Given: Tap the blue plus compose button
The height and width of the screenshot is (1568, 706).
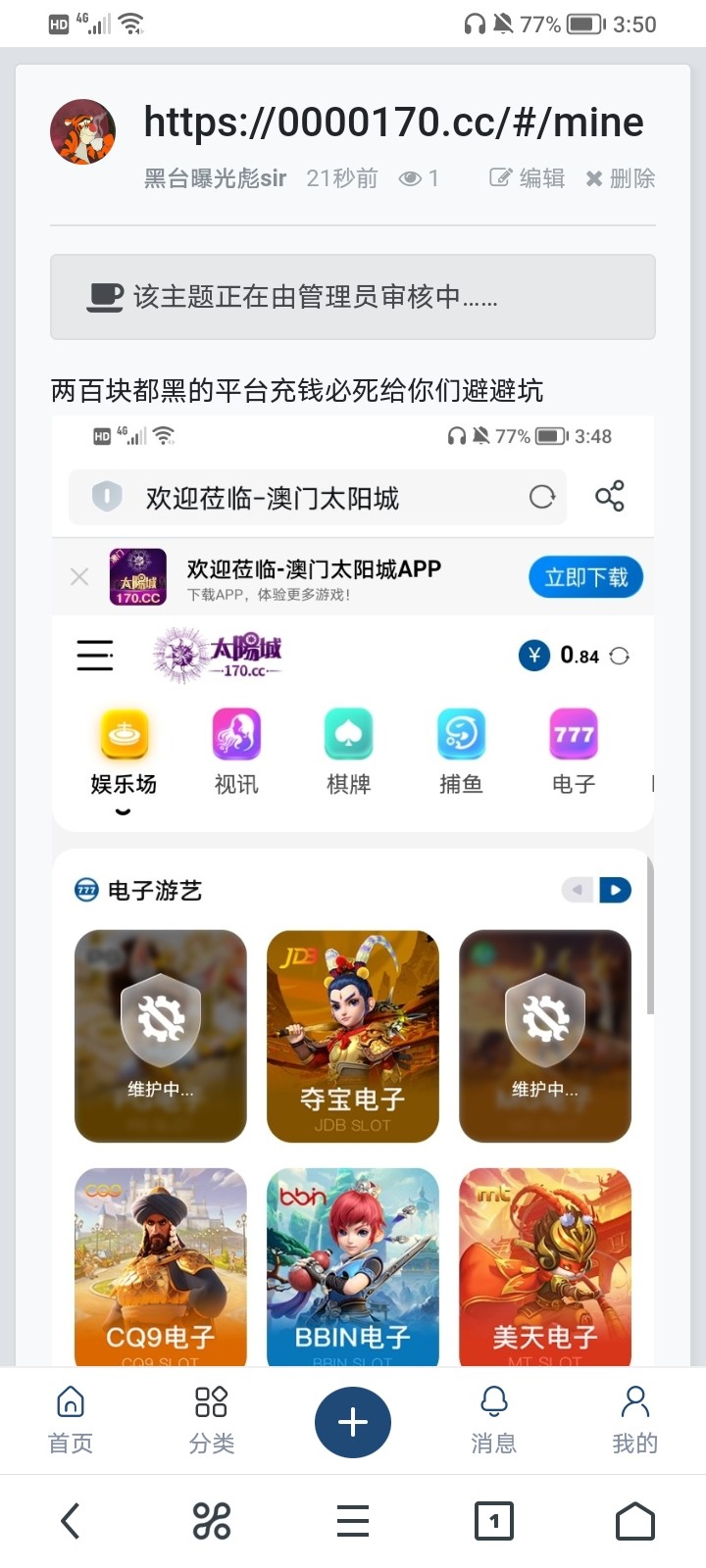Looking at the screenshot, I should click(x=352, y=1421).
